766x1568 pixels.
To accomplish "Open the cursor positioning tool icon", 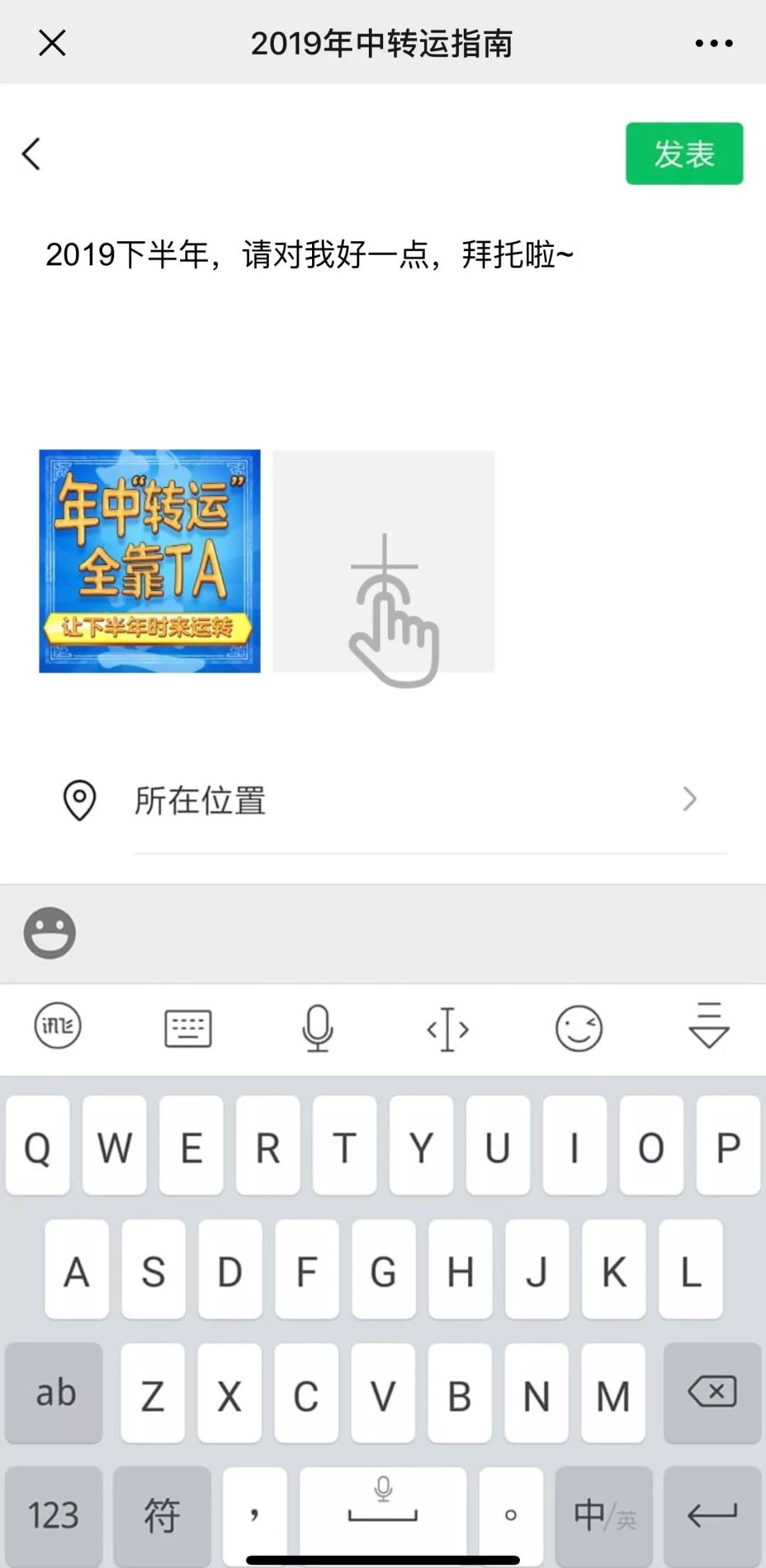I will point(447,1029).
